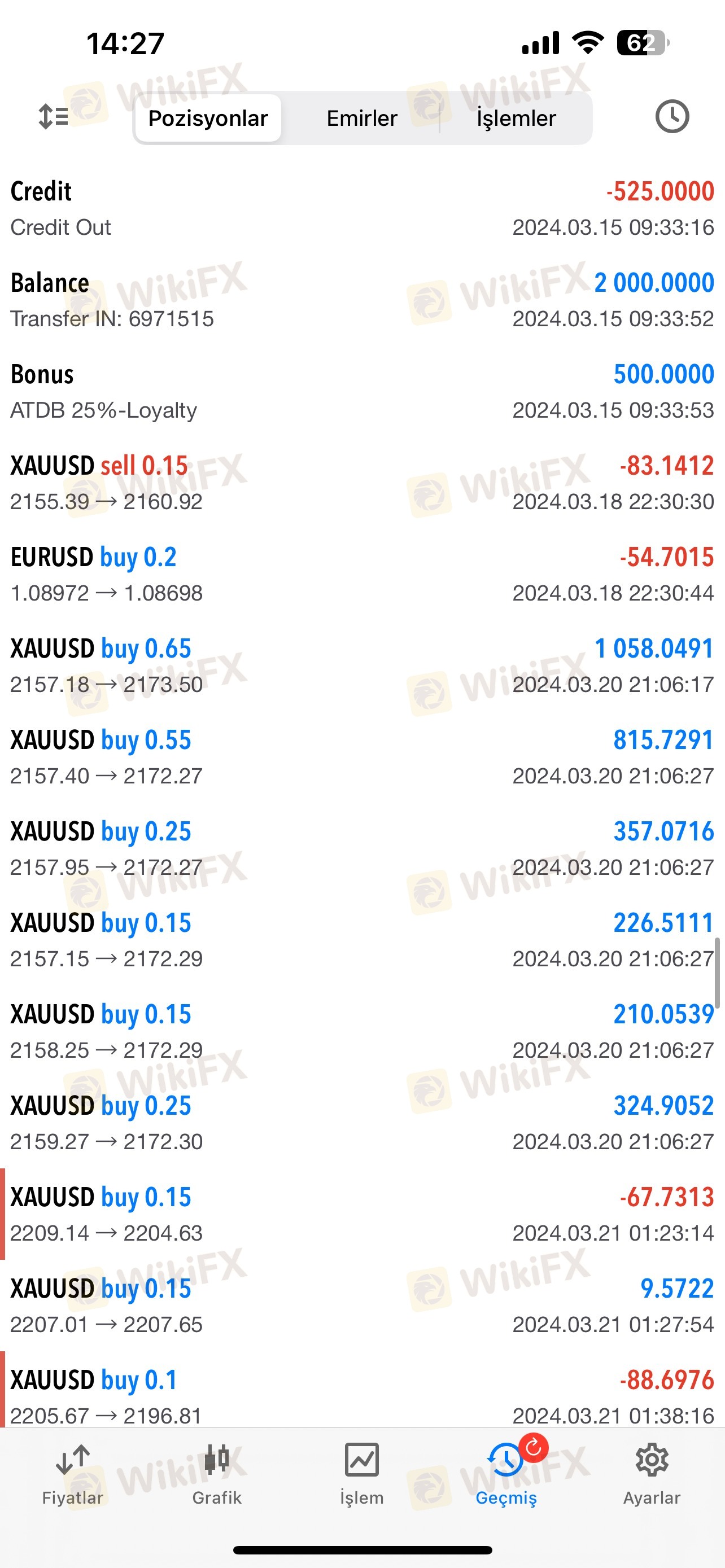Image resolution: width=725 pixels, height=1568 pixels.
Task: Expand the XAUUSD sell 0.15 entry
Action: click(362, 483)
